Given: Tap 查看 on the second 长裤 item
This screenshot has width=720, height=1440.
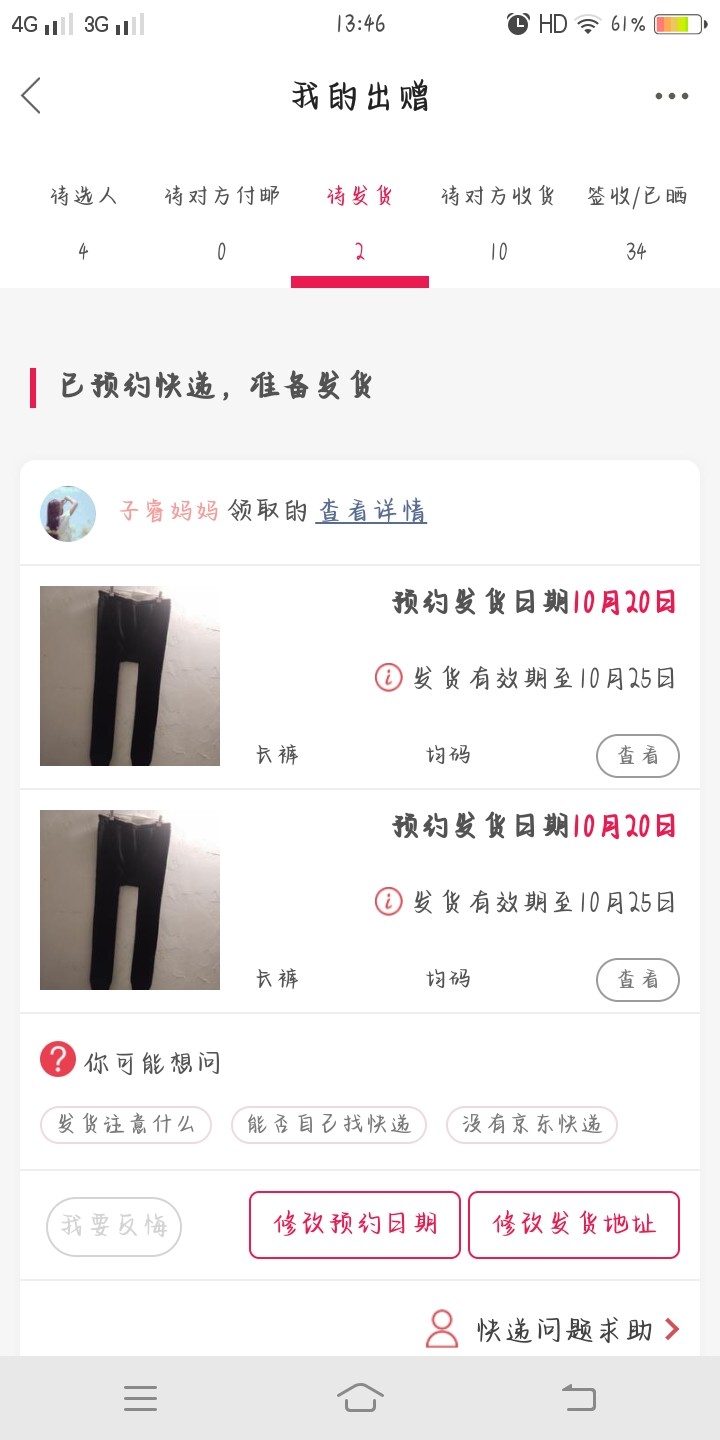Looking at the screenshot, I should click(637, 980).
